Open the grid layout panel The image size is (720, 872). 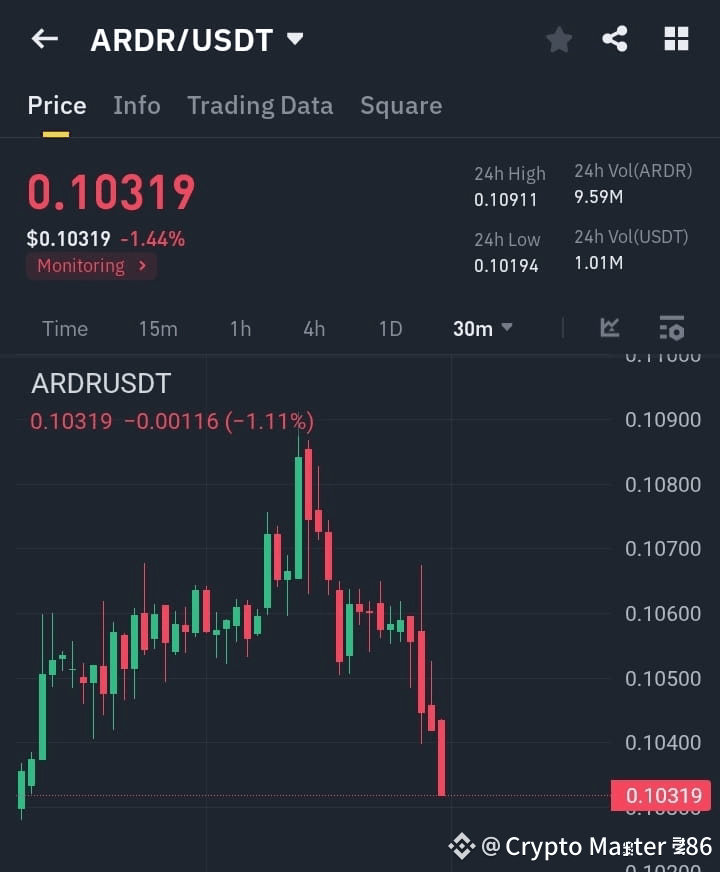[x=676, y=38]
